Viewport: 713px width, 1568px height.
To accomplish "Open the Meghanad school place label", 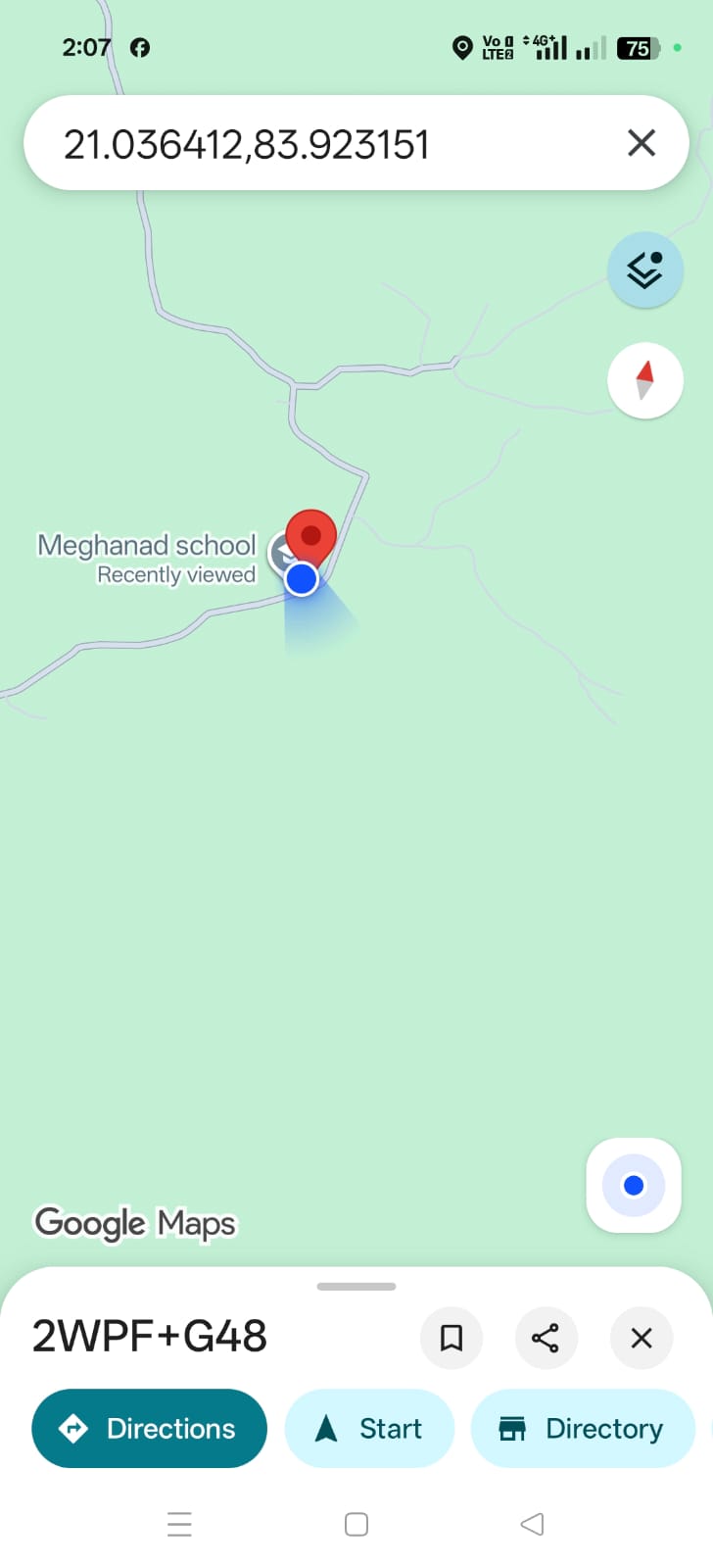I will tap(147, 546).
